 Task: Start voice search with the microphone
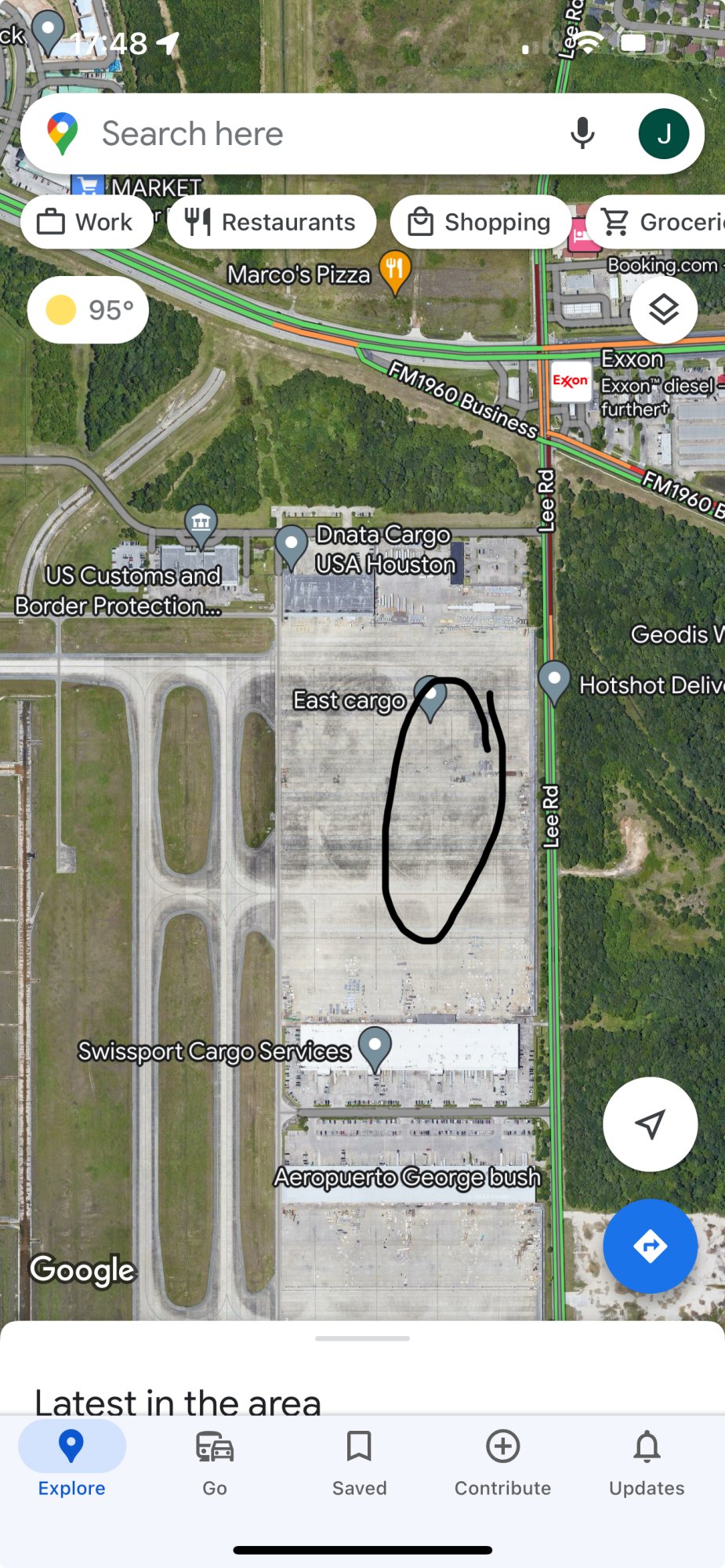pos(582,134)
